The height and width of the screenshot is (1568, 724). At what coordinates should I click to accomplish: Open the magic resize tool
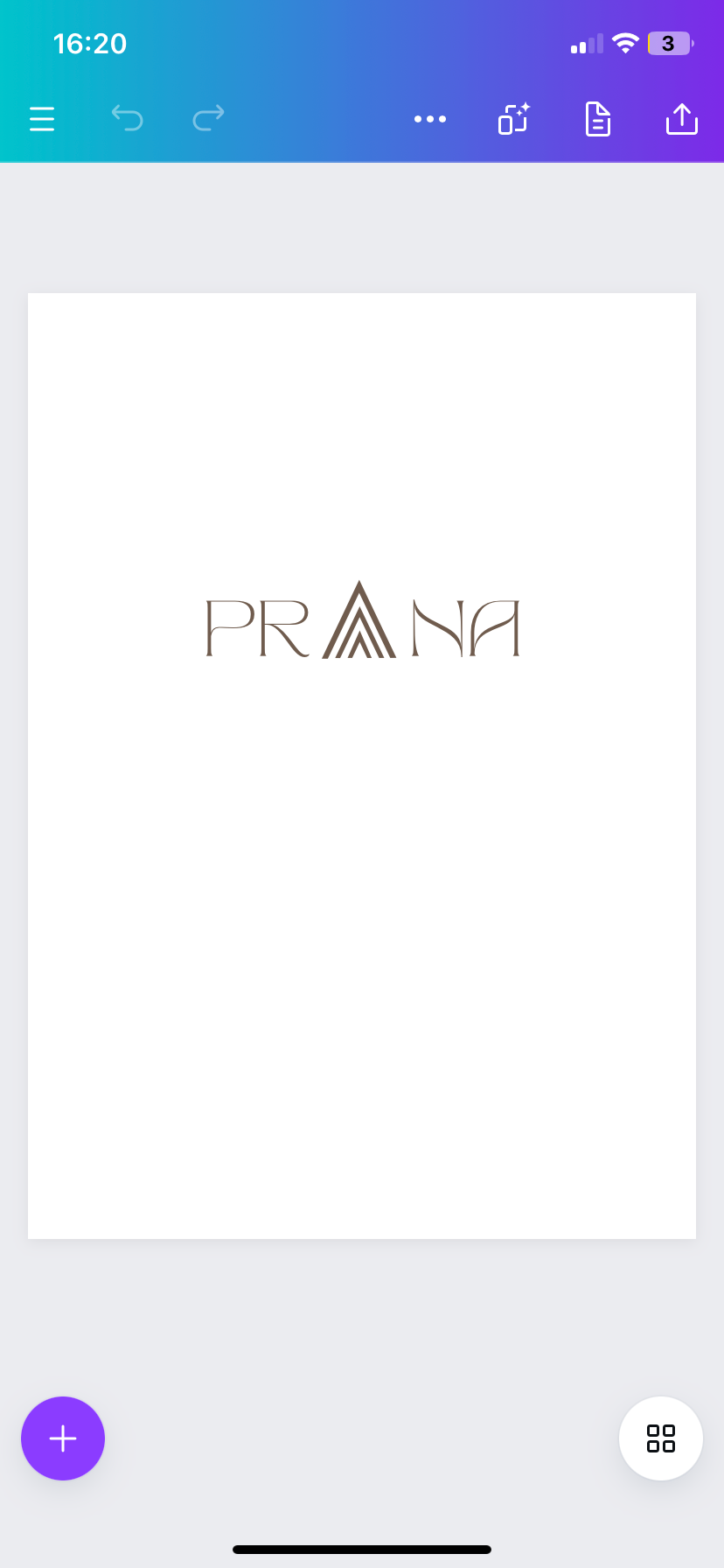[513, 119]
